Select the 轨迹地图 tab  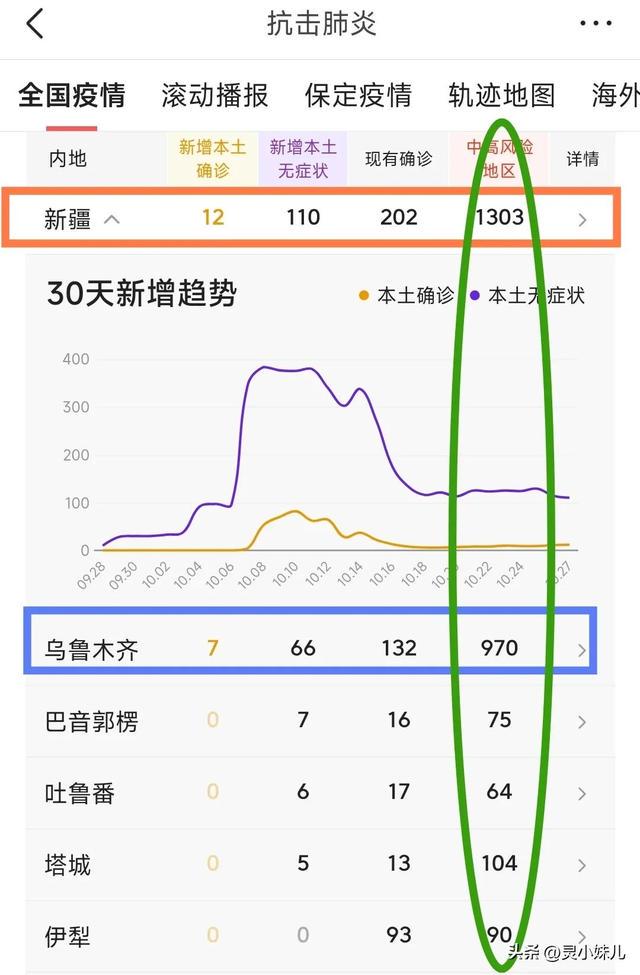pos(501,95)
